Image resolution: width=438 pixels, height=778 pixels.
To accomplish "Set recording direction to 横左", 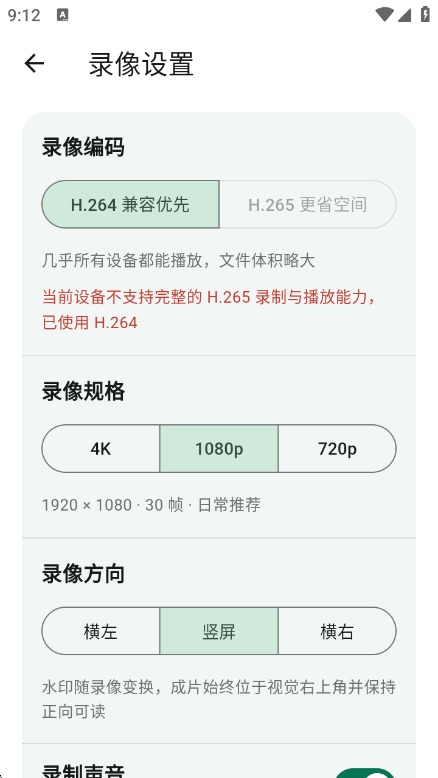I will pos(101,631).
